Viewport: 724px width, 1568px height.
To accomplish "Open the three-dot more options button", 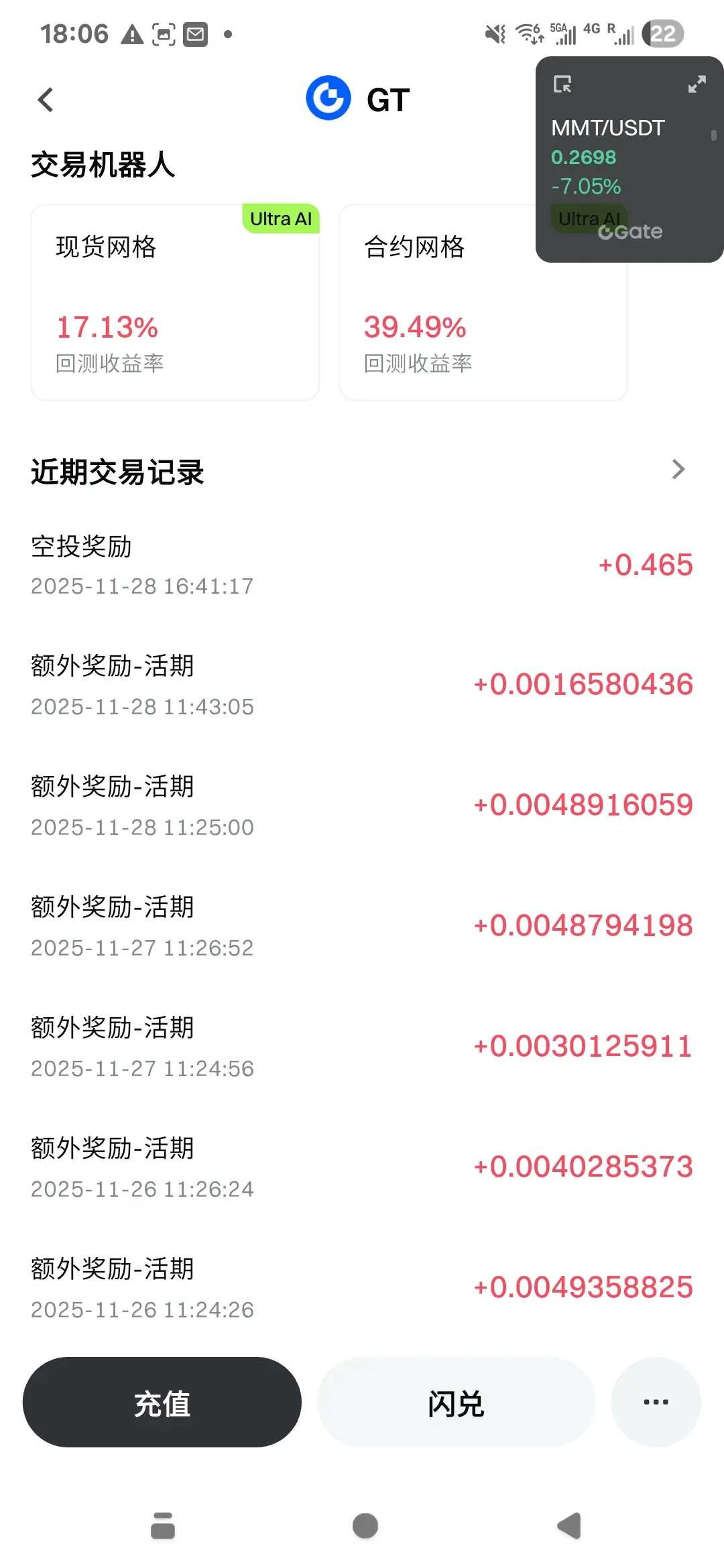I will tap(656, 1402).
